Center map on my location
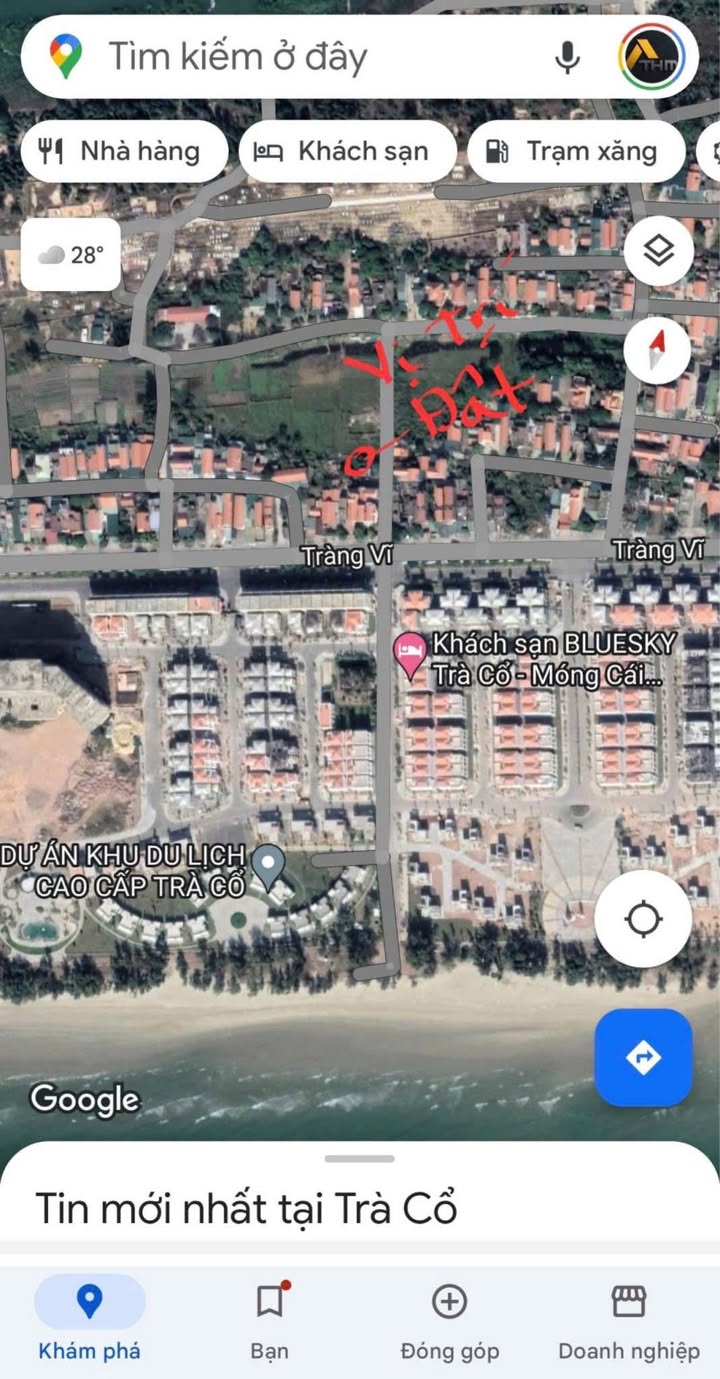This screenshot has width=720, height=1379. 643,918
